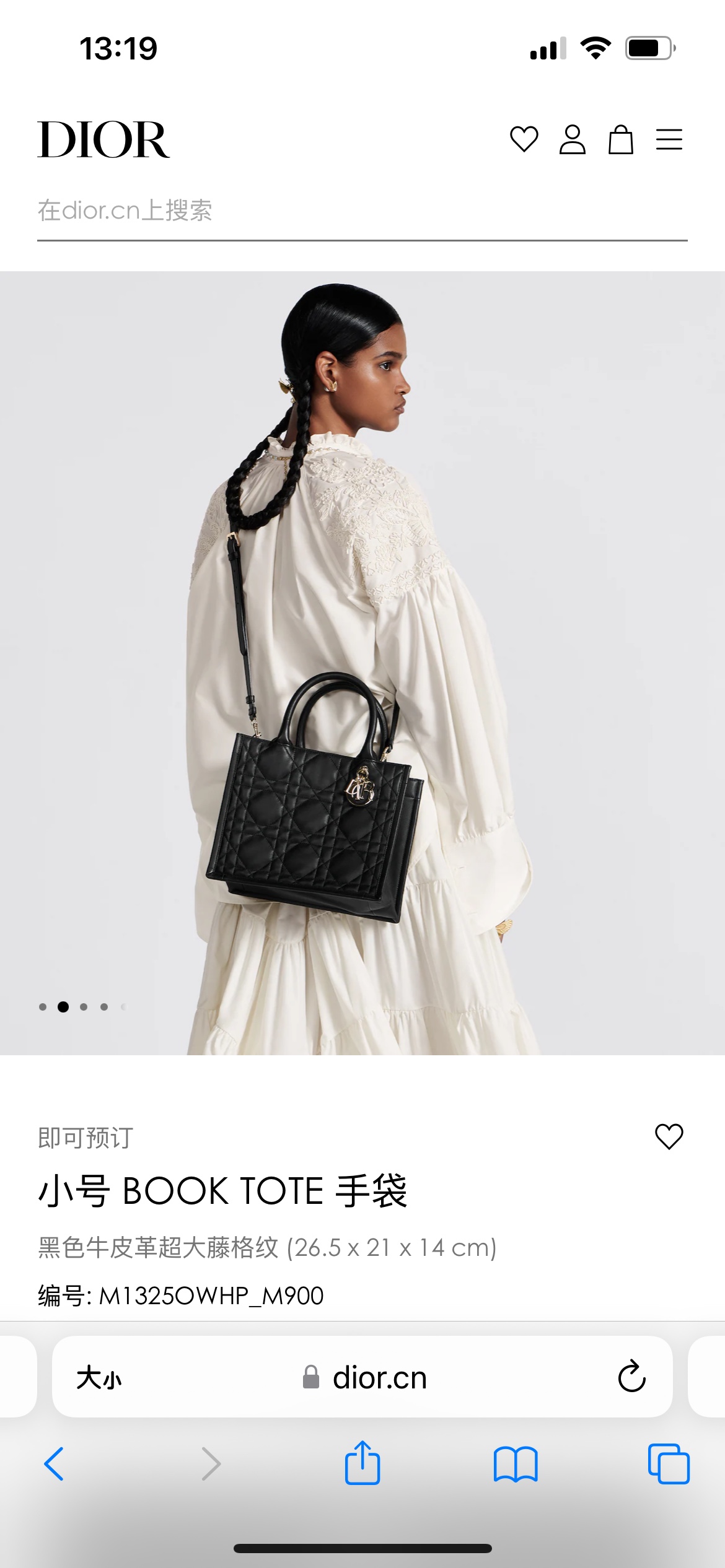725x1568 pixels.
Task: Tap the dior.cn address bar
Action: pyautogui.click(x=366, y=1379)
